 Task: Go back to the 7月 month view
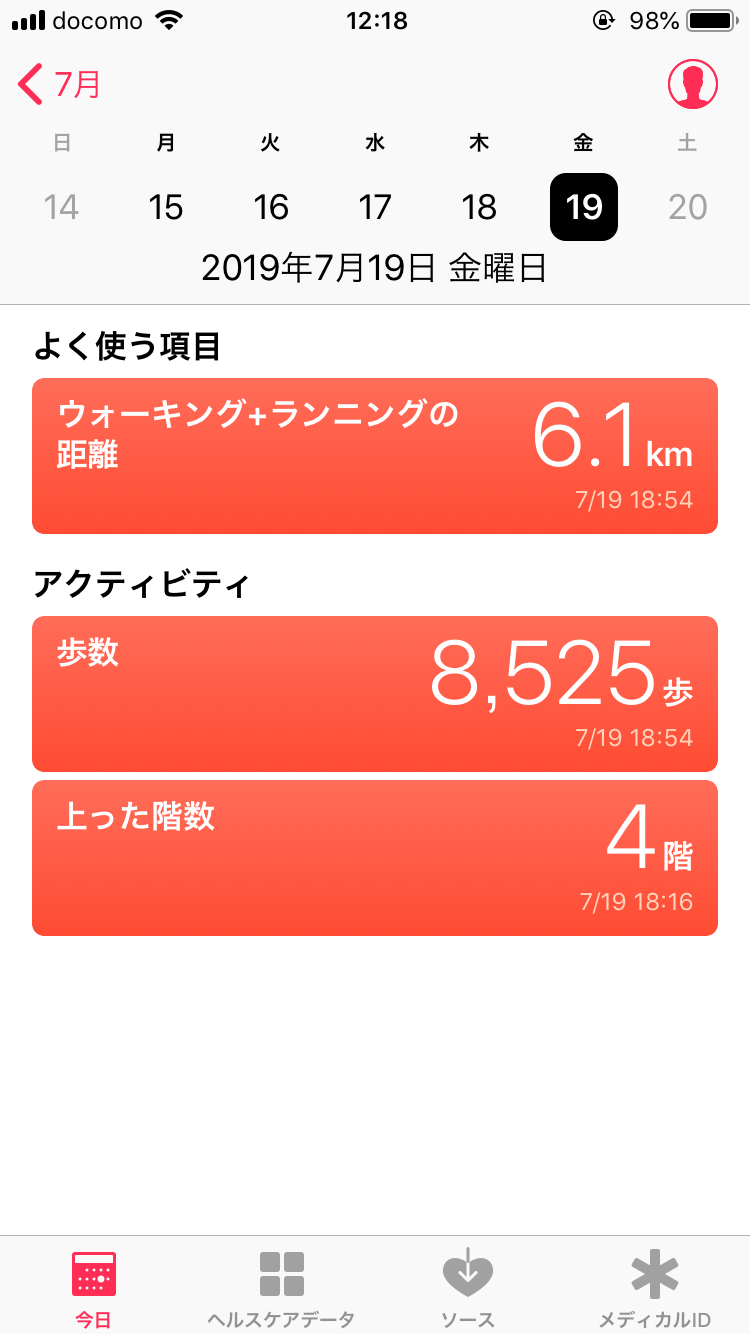click(60, 85)
